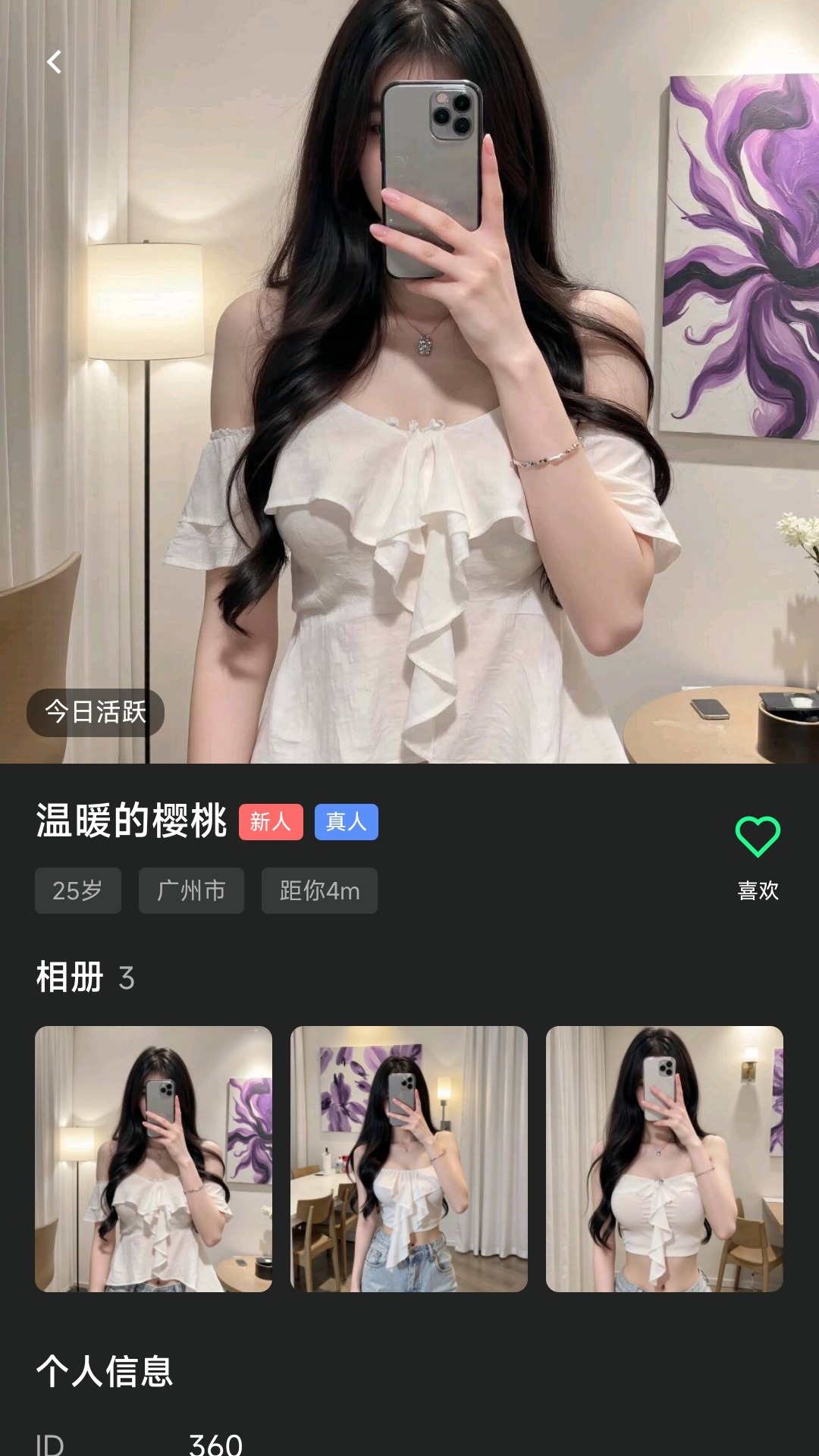Screen dimensions: 819x1456
Task: Select the 25岁 age tag
Action: click(x=77, y=891)
